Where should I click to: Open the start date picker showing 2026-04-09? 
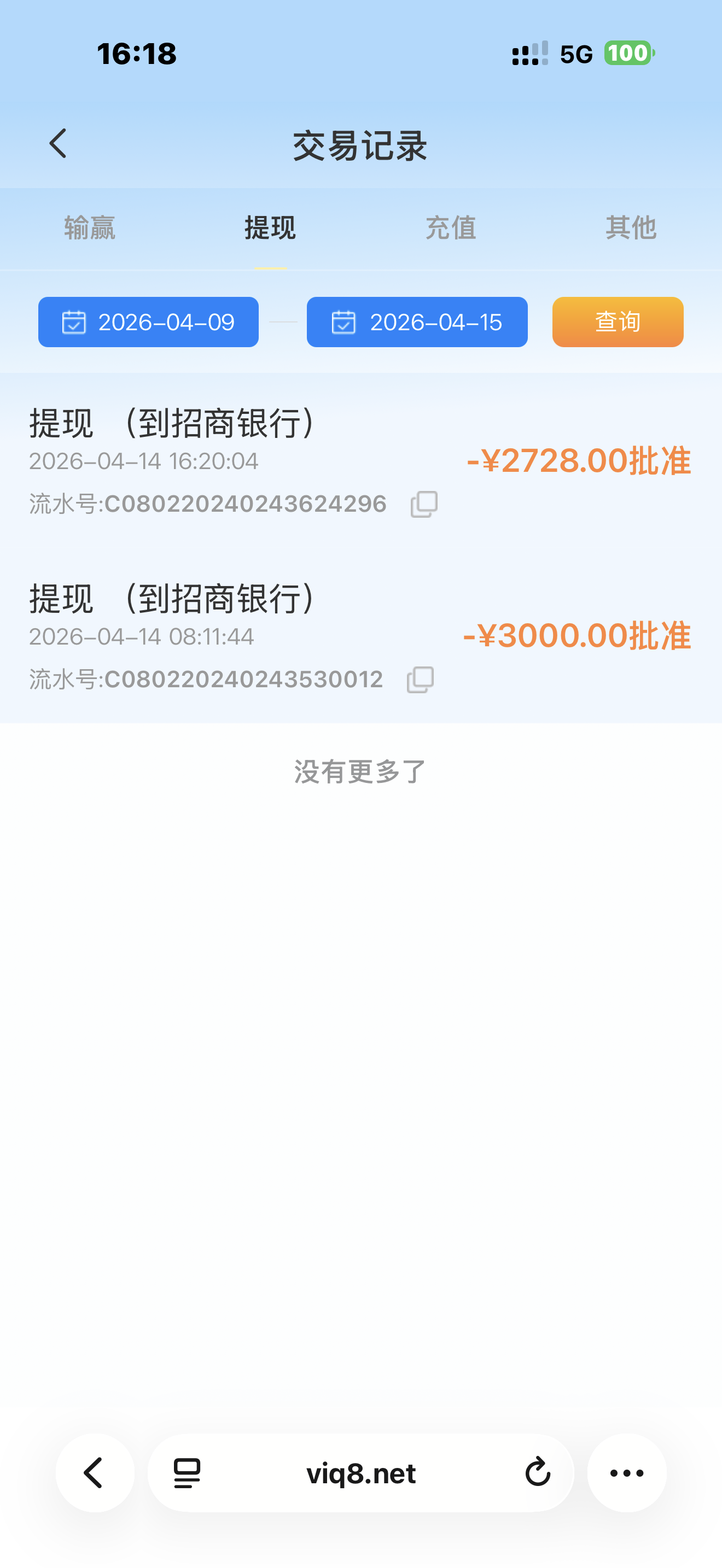pyautogui.click(x=148, y=322)
